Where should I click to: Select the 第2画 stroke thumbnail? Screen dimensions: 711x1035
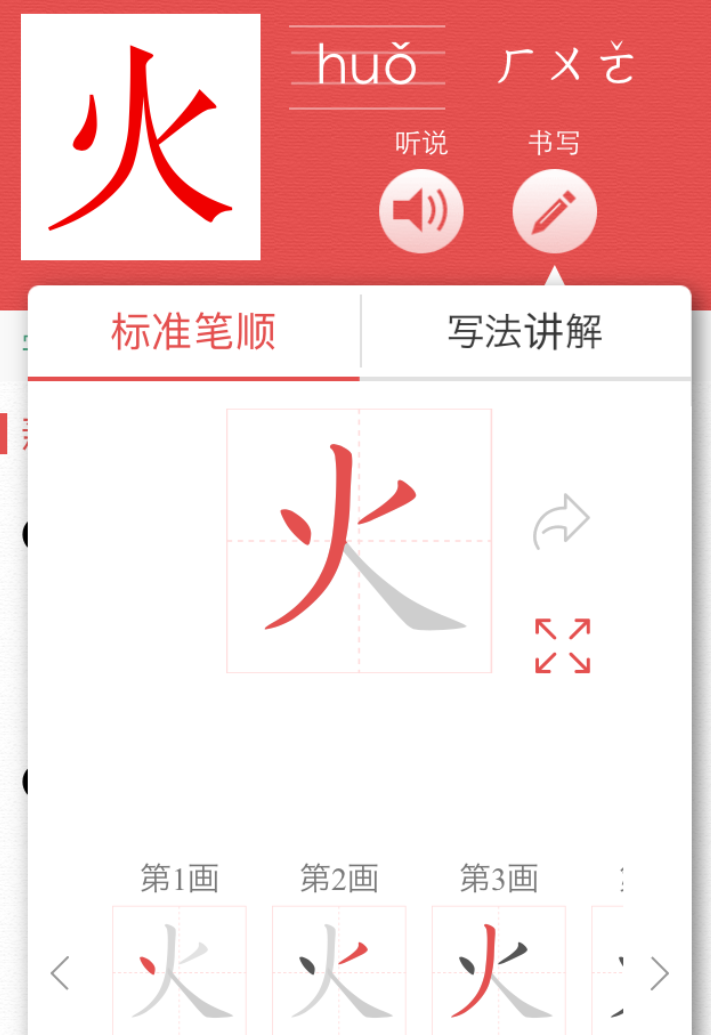(x=339, y=968)
